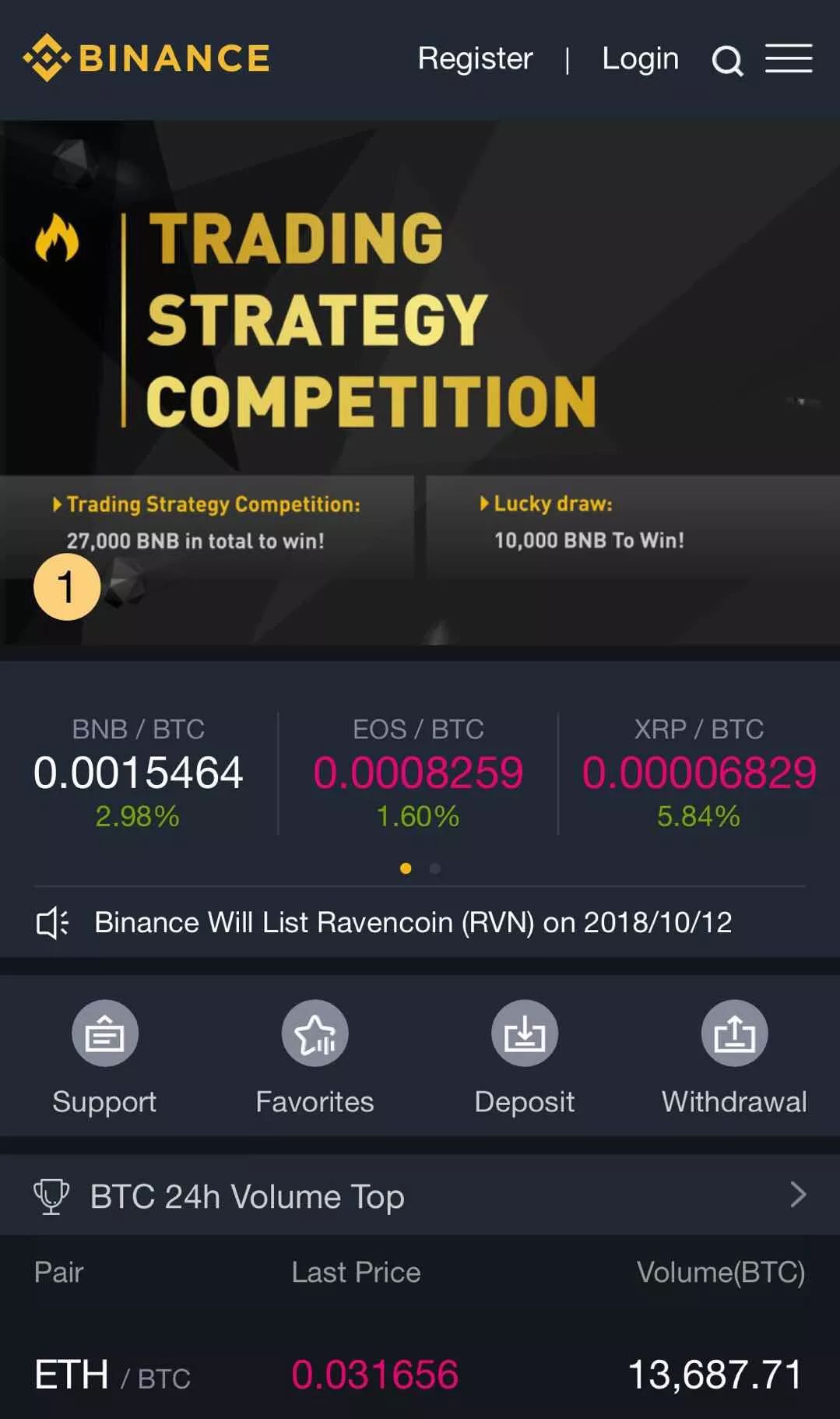Open the hamburger menu
Screen dimensions: 840x1419
point(788,58)
